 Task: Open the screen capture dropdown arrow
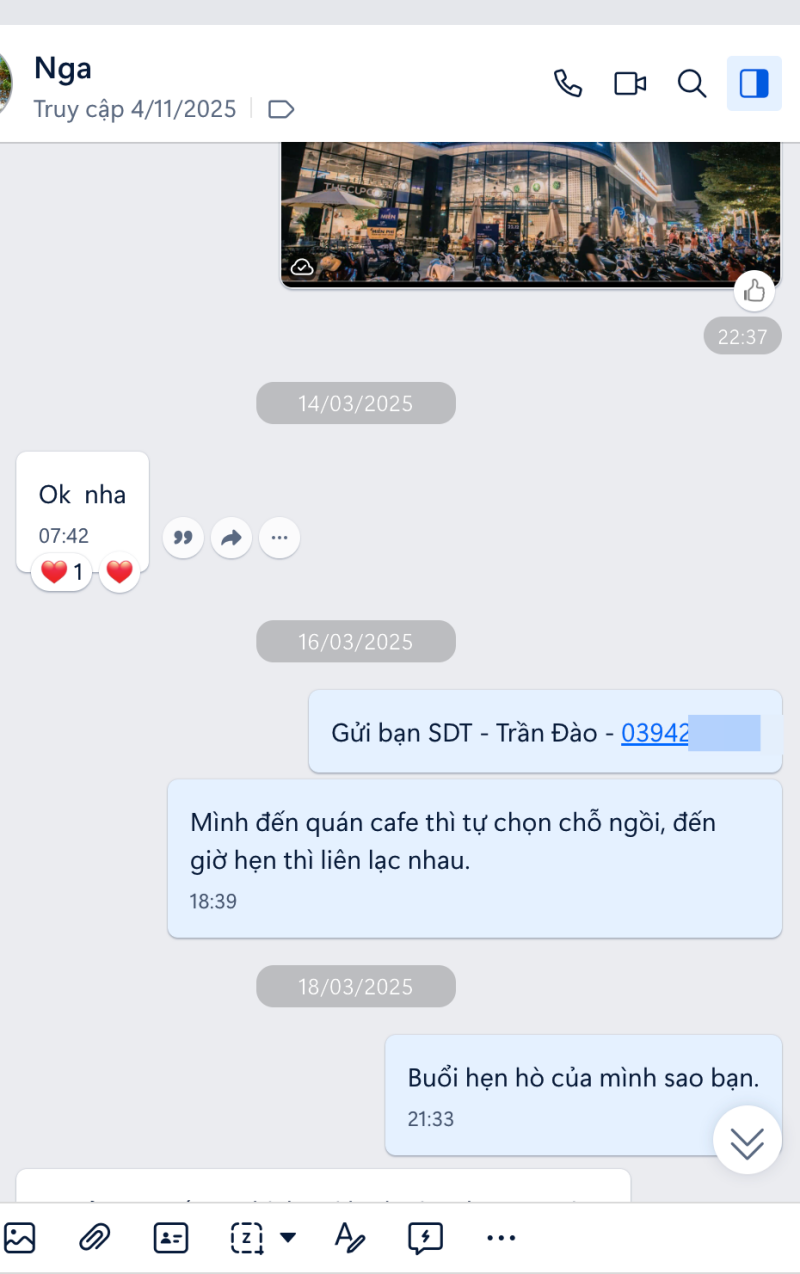click(x=288, y=1237)
